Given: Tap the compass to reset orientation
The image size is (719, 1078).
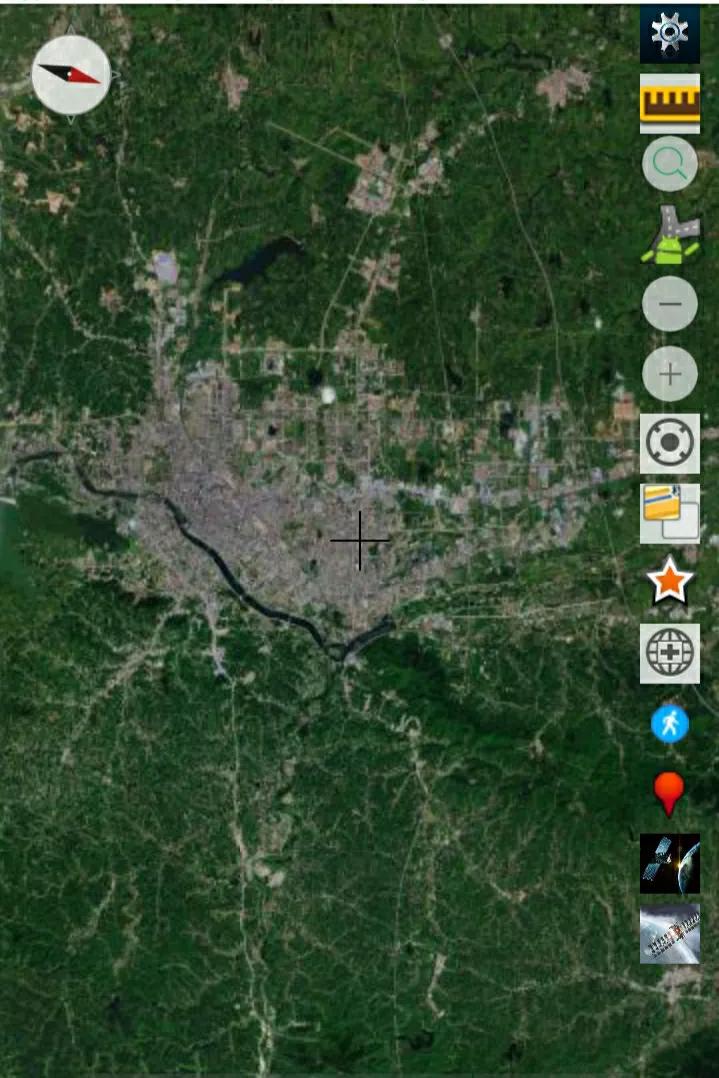Looking at the screenshot, I should 71,75.
